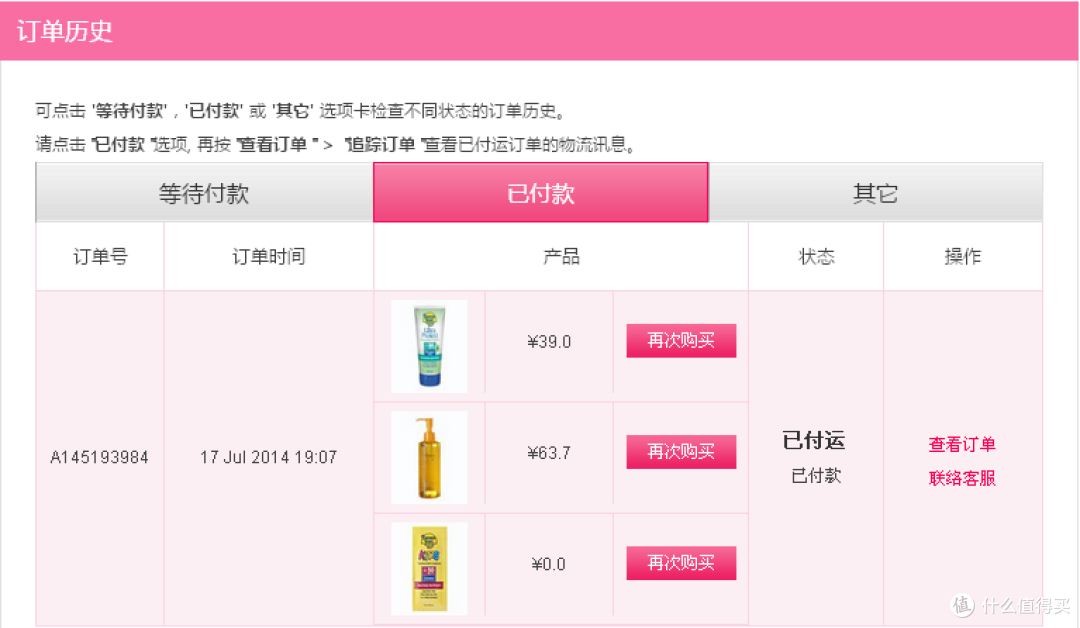
Task: Contact support via 联络客服
Action: coord(962,478)
